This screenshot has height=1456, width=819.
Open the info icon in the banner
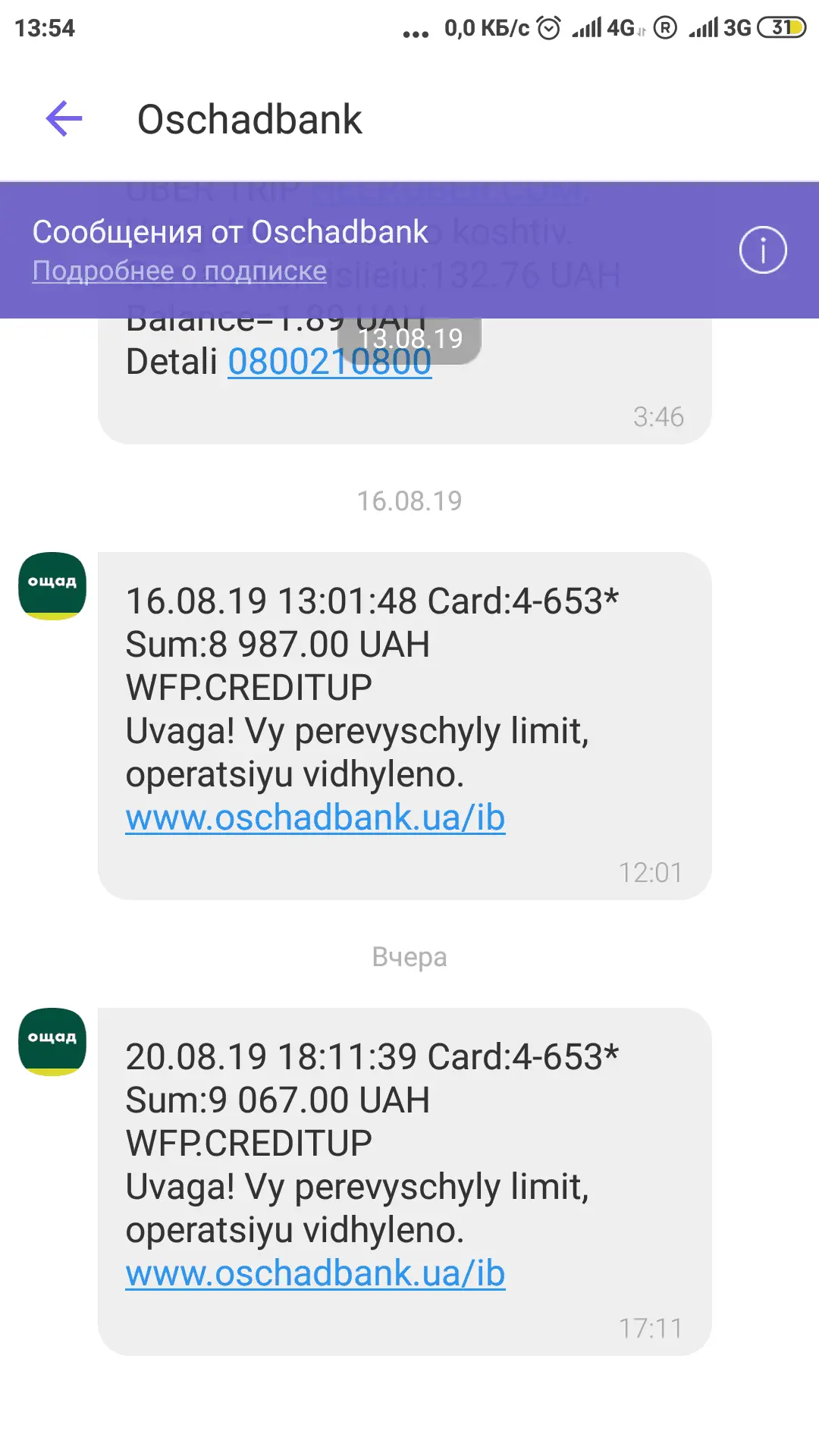762,250
